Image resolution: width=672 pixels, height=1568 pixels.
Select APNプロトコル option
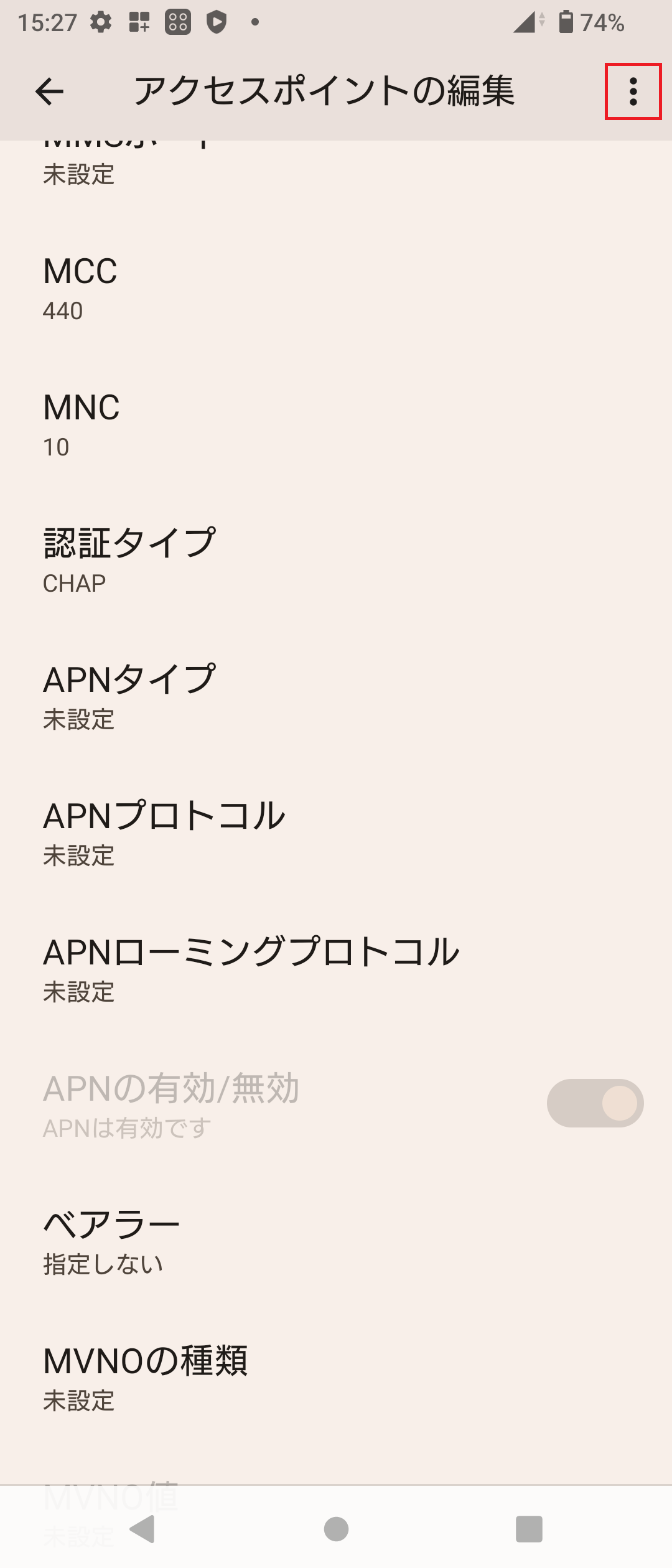click(336, 833)
